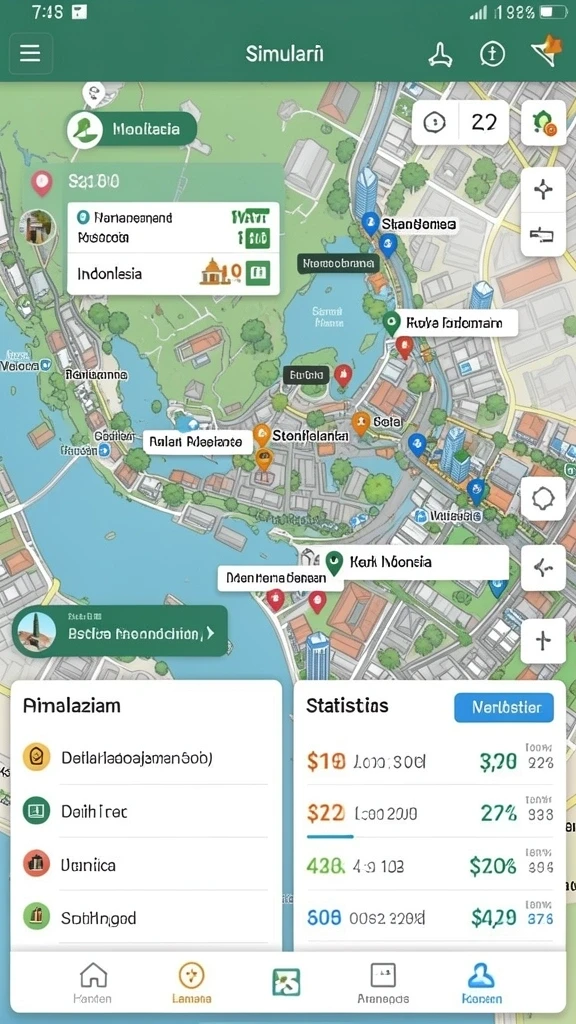Open the Deihi rec list row
The width and height of the screenshot is (576, 1024).
145,812
